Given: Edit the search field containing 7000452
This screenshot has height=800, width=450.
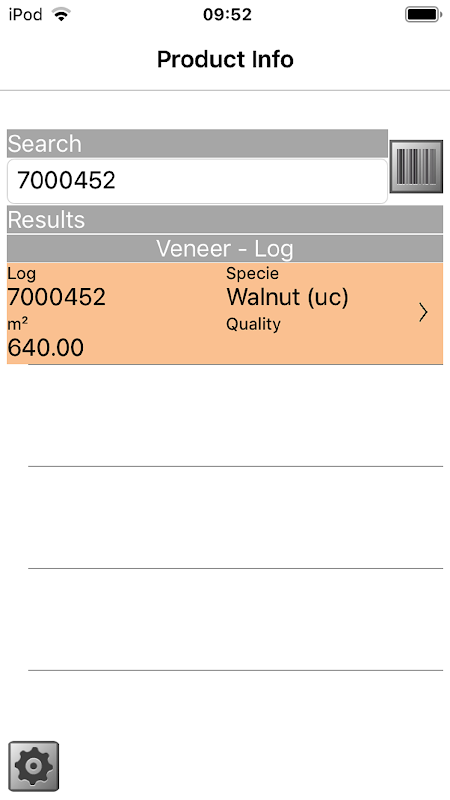Looking at the screenshot, I should click(x=197, y=181).
